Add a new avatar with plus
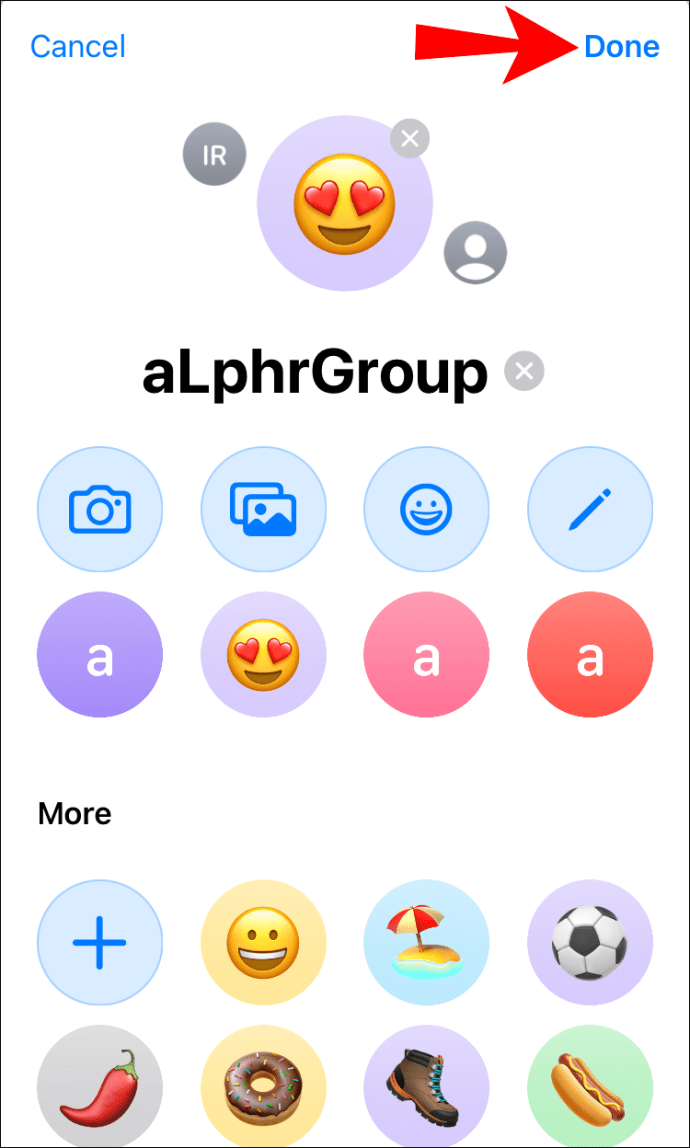690x1148 pixels. click(x=100, y=942)
